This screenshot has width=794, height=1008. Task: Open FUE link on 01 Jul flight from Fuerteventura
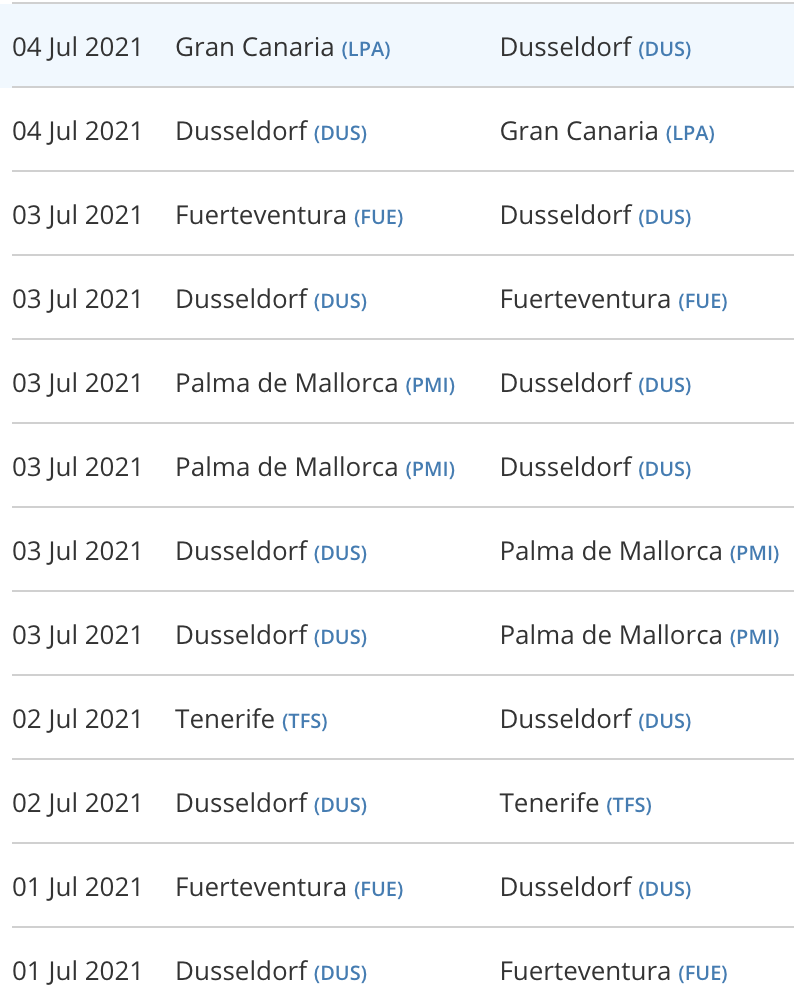378,889
